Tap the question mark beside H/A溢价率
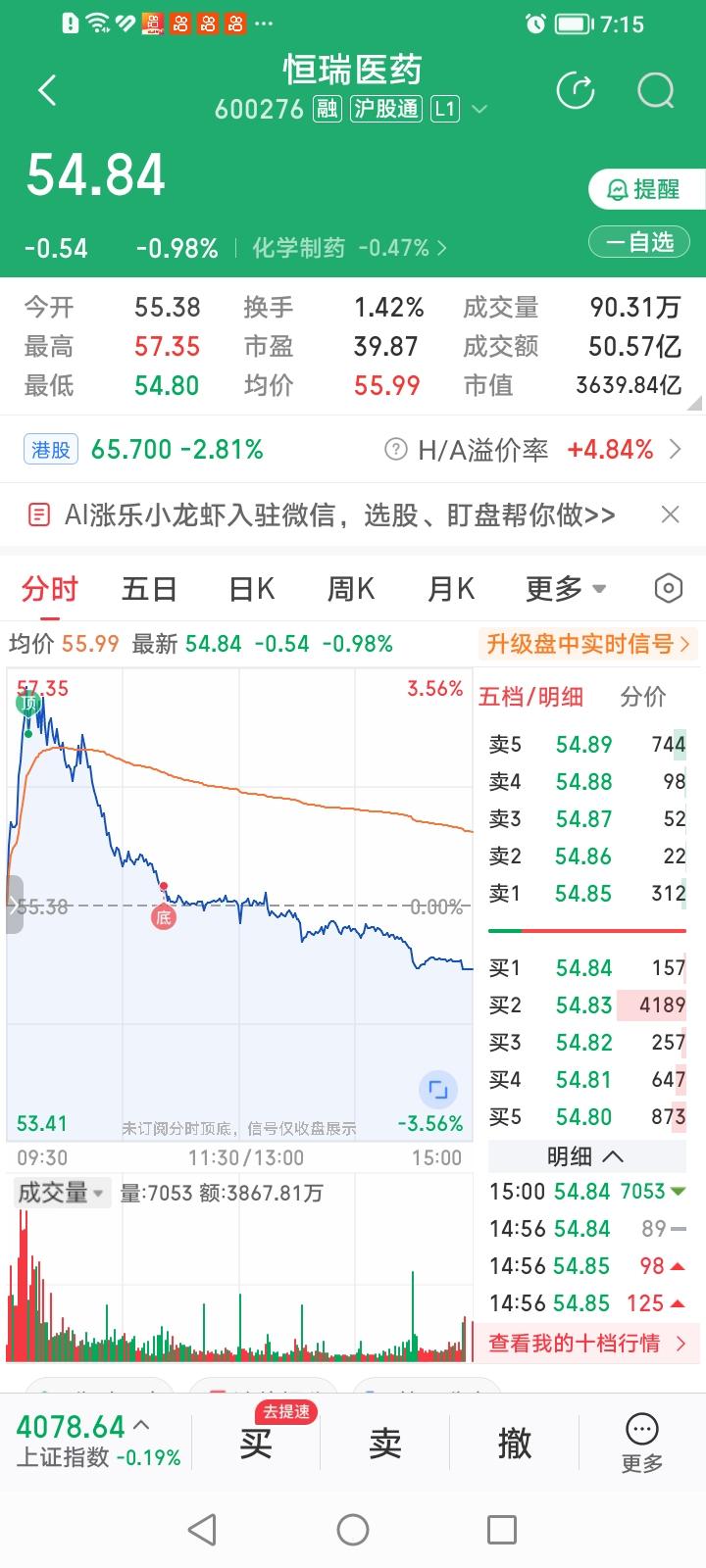Viewport: 706px width, 1568px height. [x=396, y=449]
